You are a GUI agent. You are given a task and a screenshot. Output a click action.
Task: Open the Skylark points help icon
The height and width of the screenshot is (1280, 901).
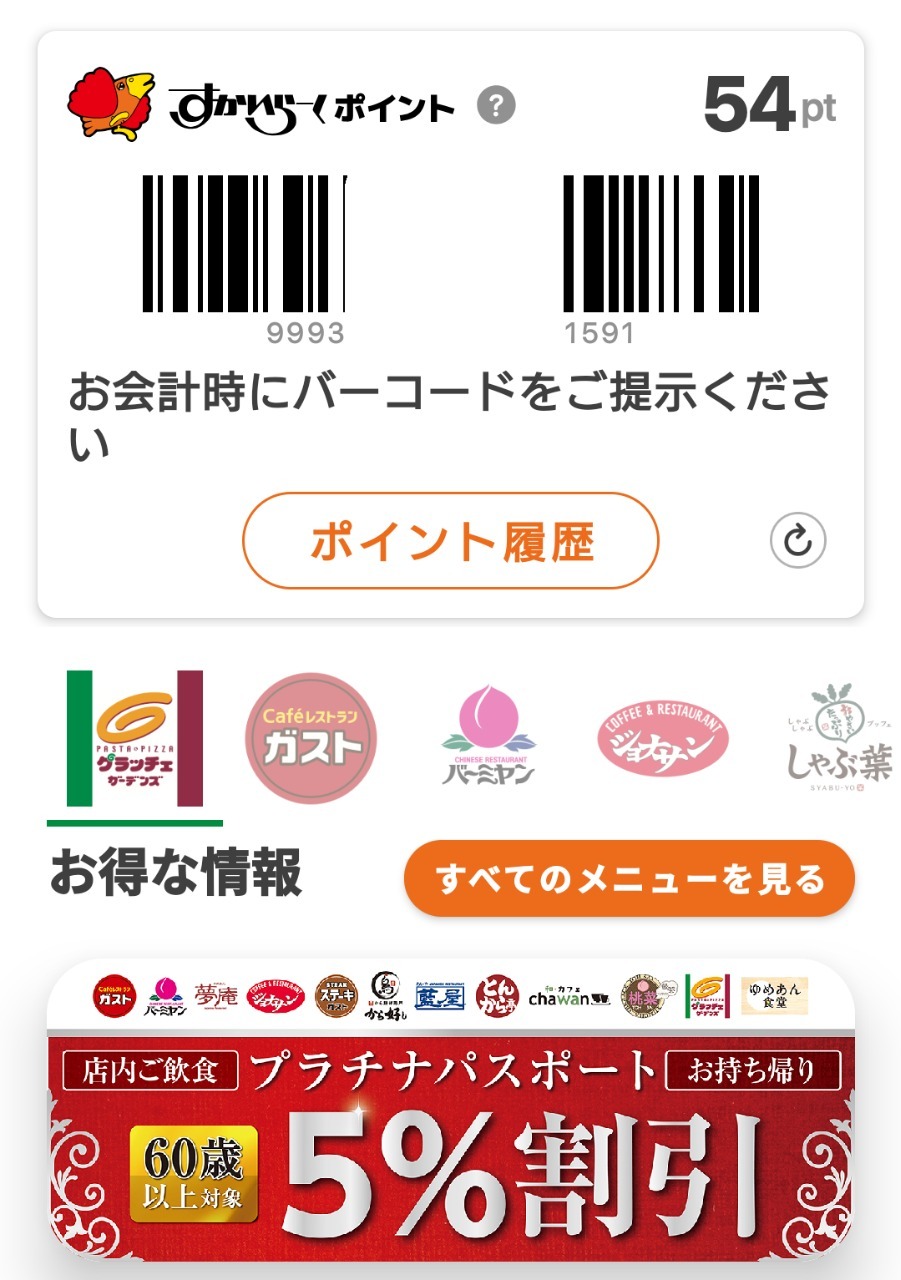tap(496, 105)
